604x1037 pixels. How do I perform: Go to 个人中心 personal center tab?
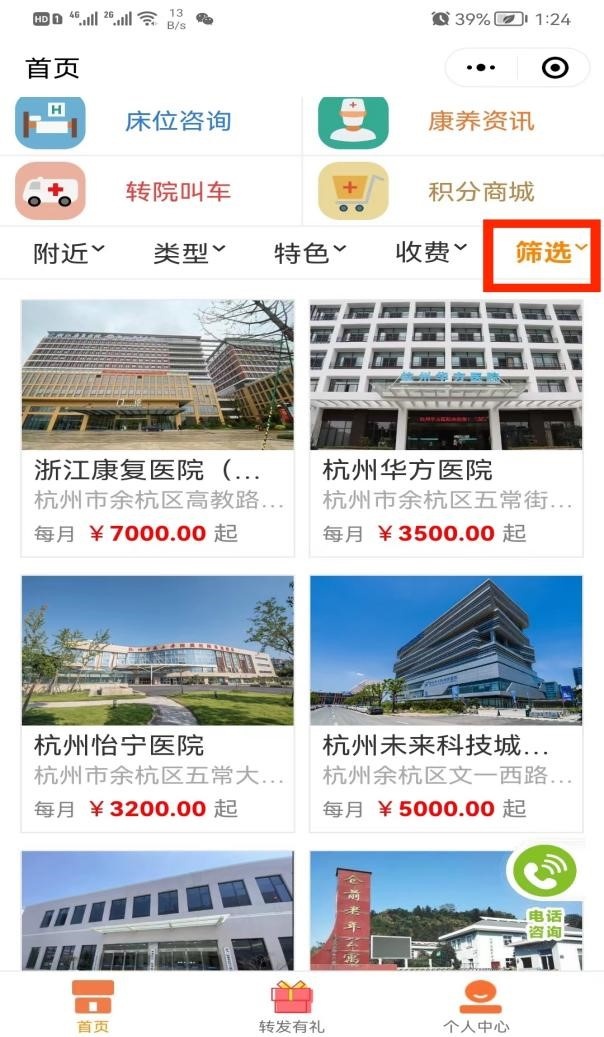pyautogui.click(x=476, y=1005)
